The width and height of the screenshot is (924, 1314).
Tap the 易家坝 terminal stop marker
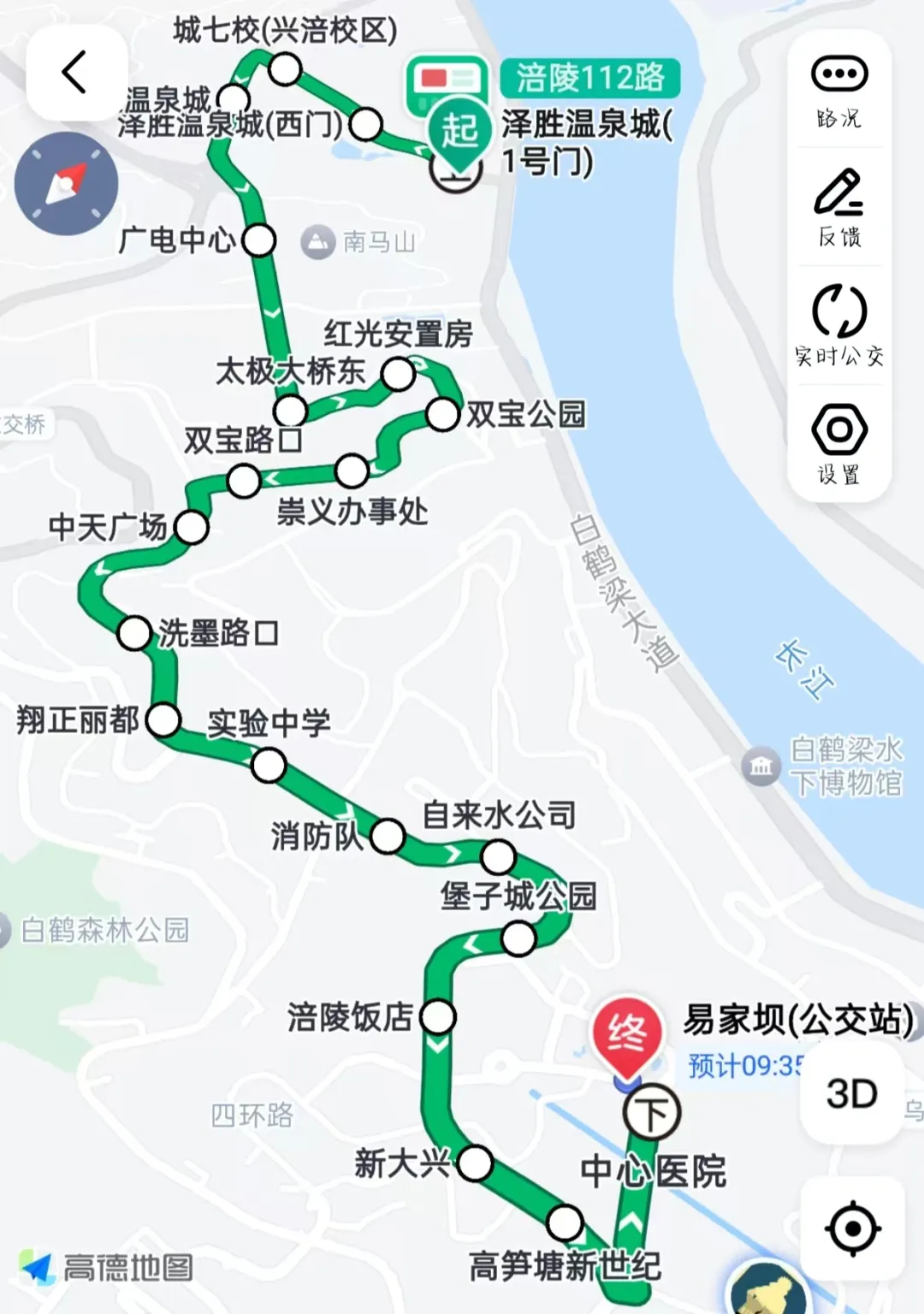pyautogui.click(x=627, y=1035)
